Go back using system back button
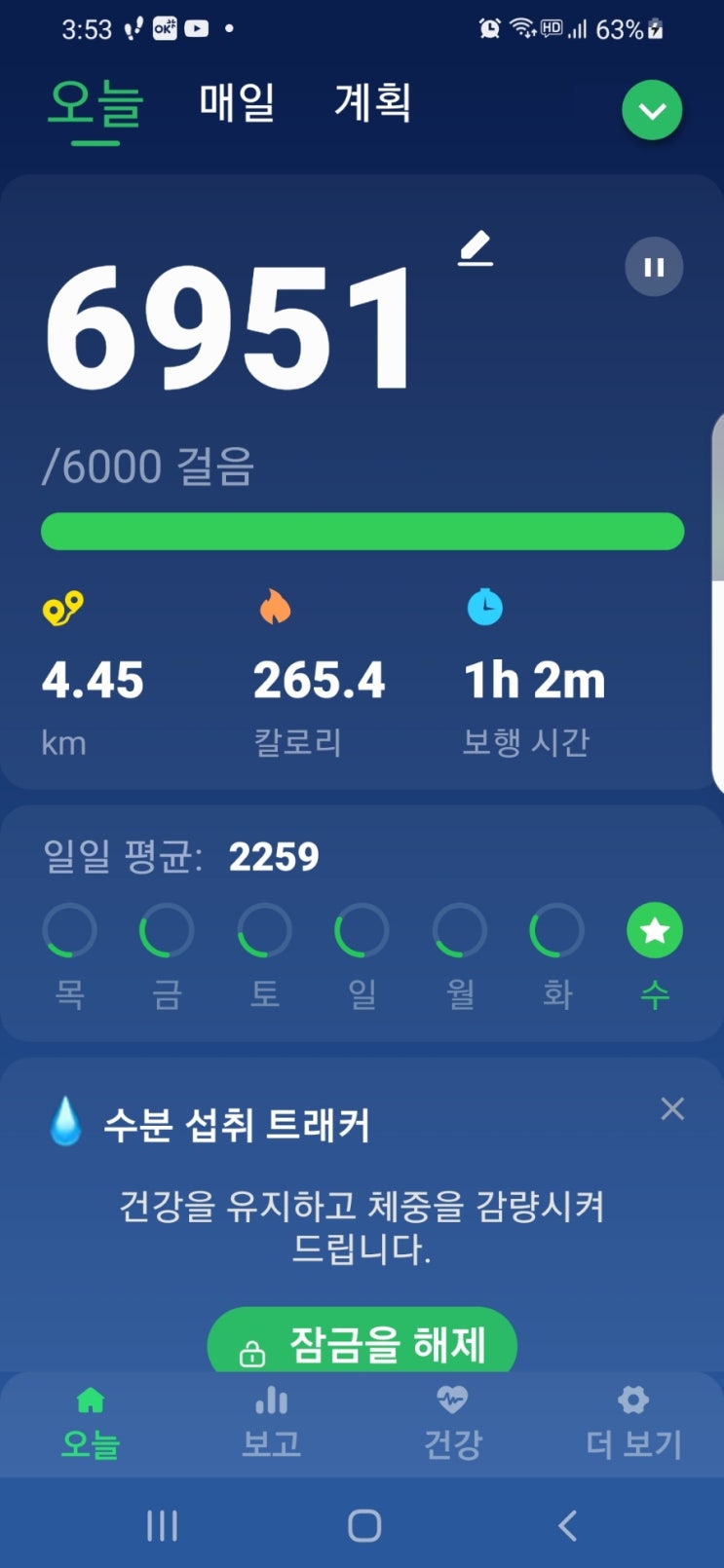Screen dimensions: 724x1568 pos(567,1525)
